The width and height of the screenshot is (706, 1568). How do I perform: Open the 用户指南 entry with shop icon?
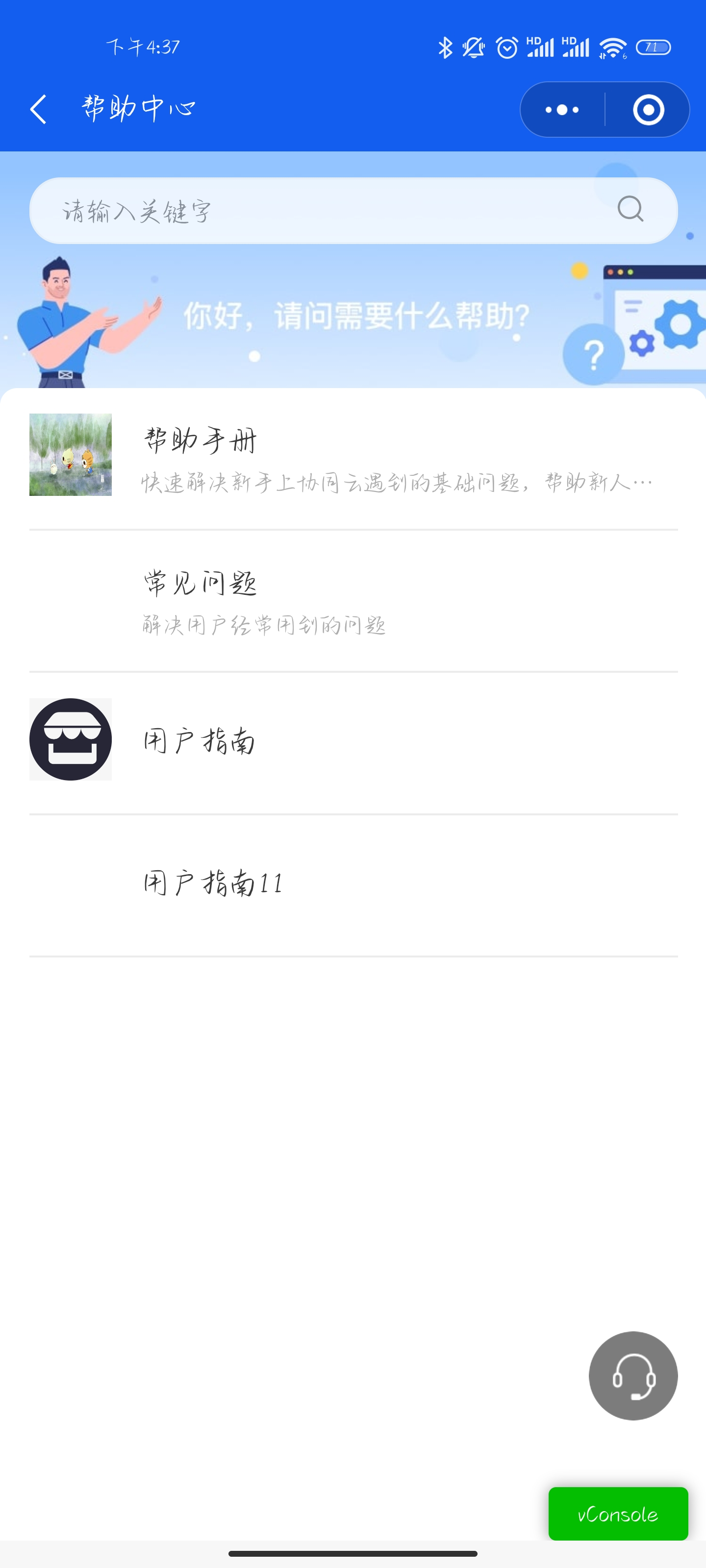pyautogui.click(x=353, y=743)
